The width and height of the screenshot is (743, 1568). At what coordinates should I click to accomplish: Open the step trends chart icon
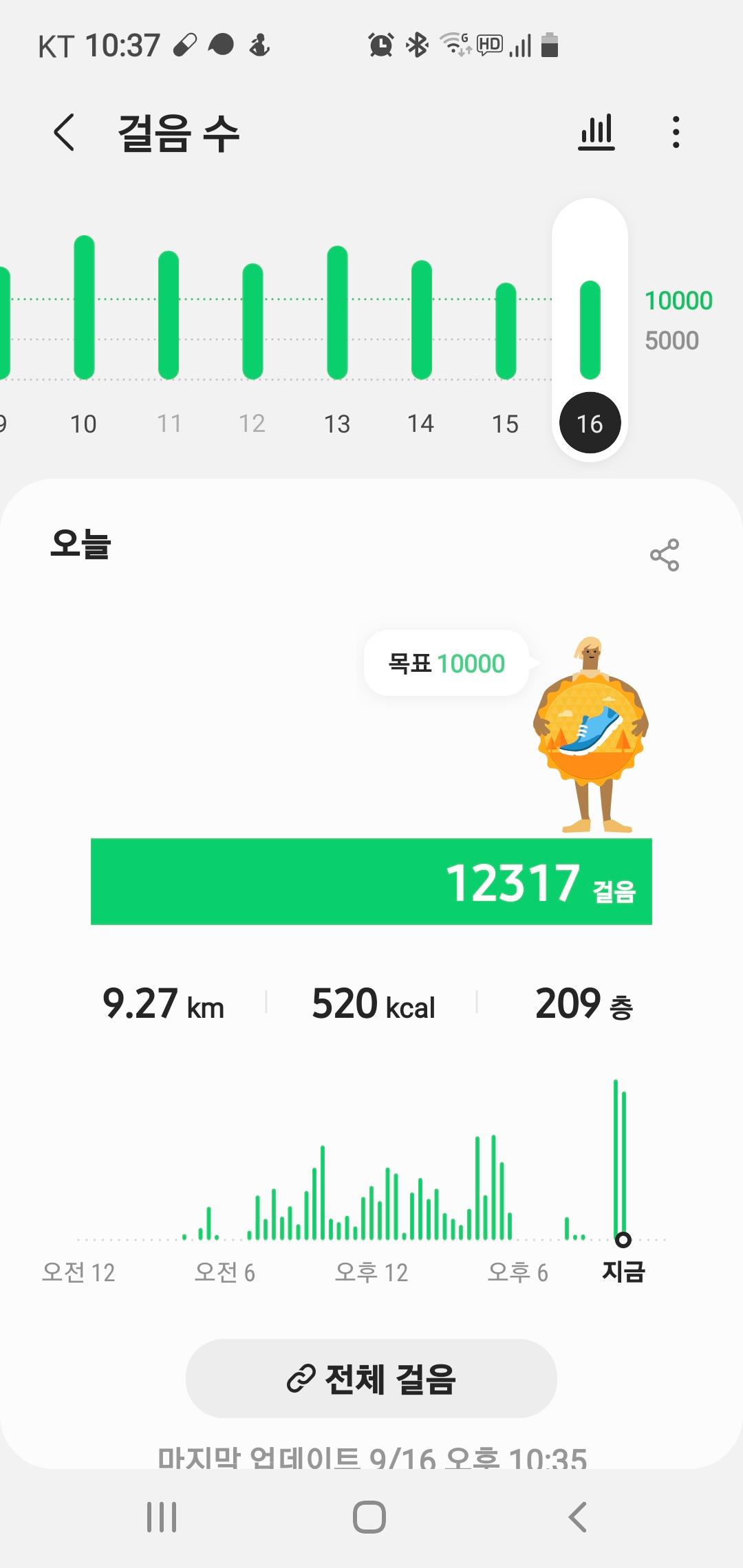(x=596, y=132)
